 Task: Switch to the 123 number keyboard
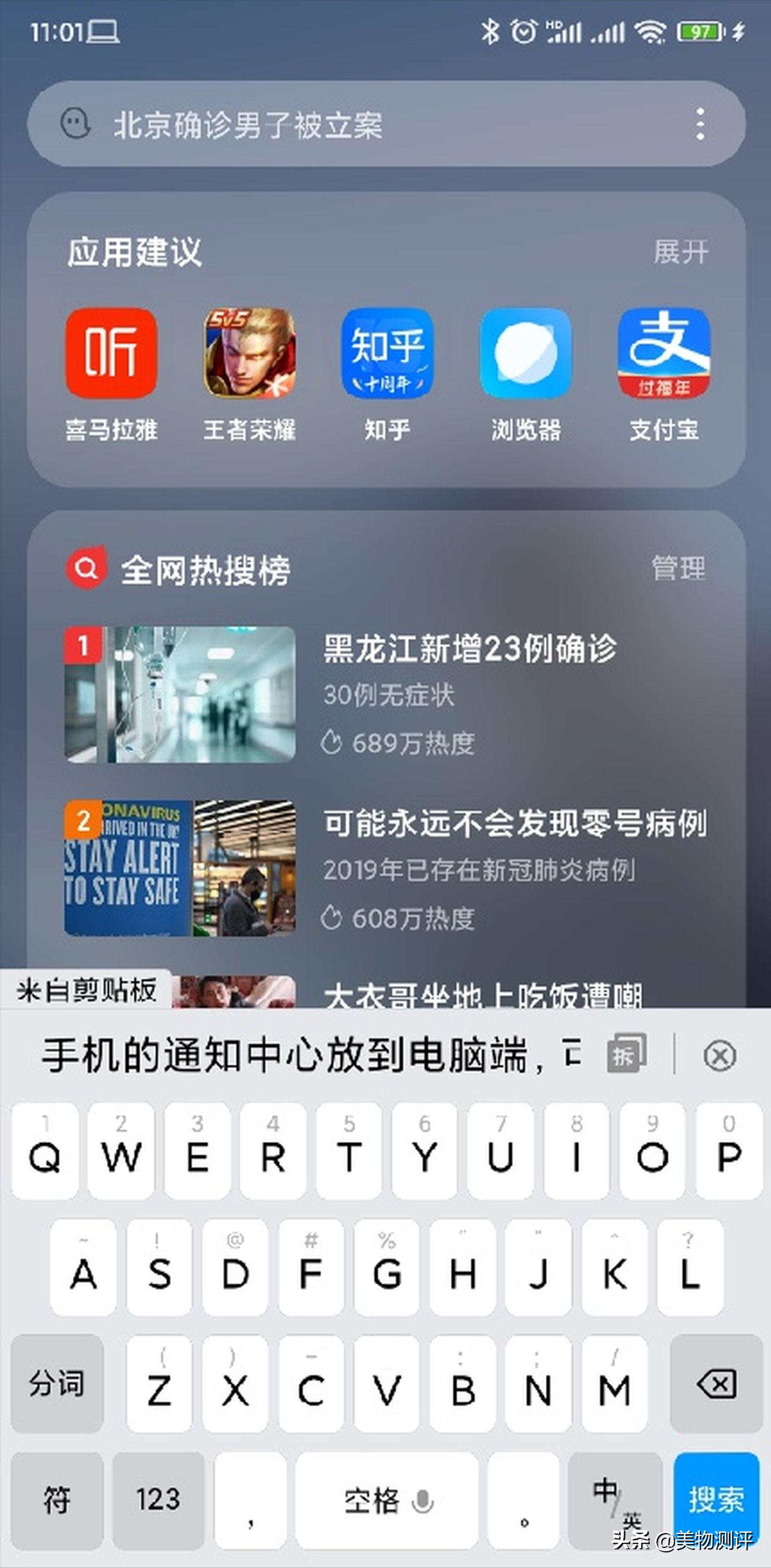pos(158,1500)
